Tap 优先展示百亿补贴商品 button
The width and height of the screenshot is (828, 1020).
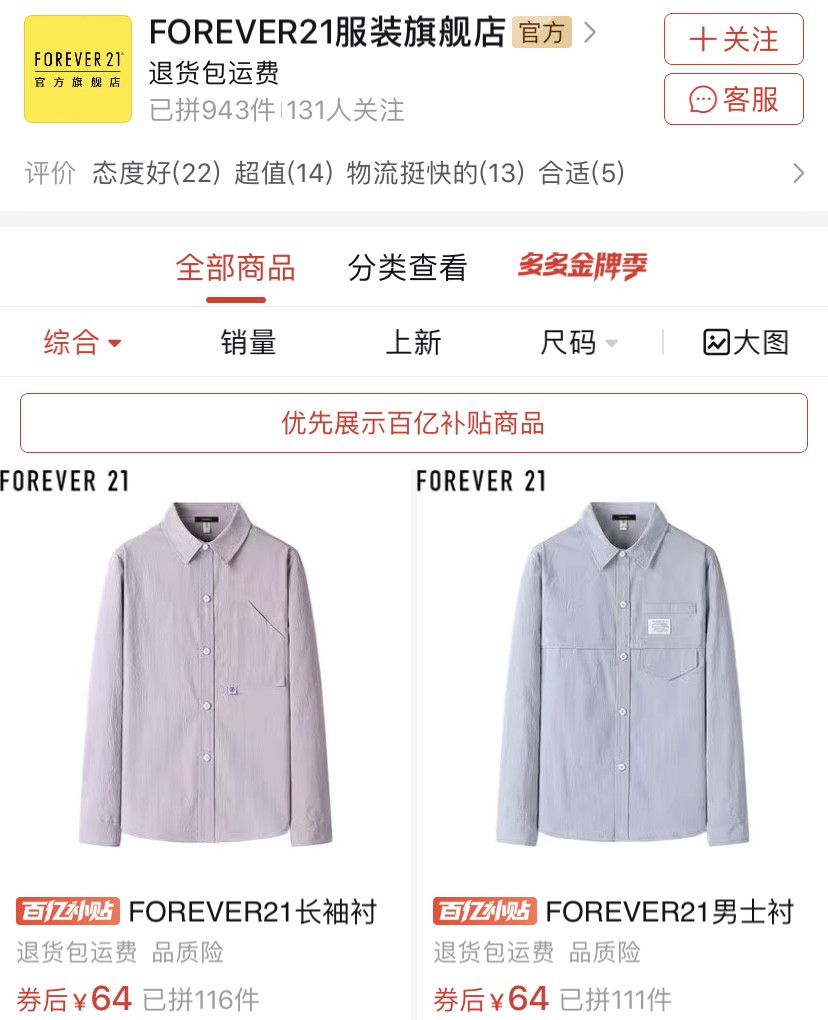click(x=413, y=423)
